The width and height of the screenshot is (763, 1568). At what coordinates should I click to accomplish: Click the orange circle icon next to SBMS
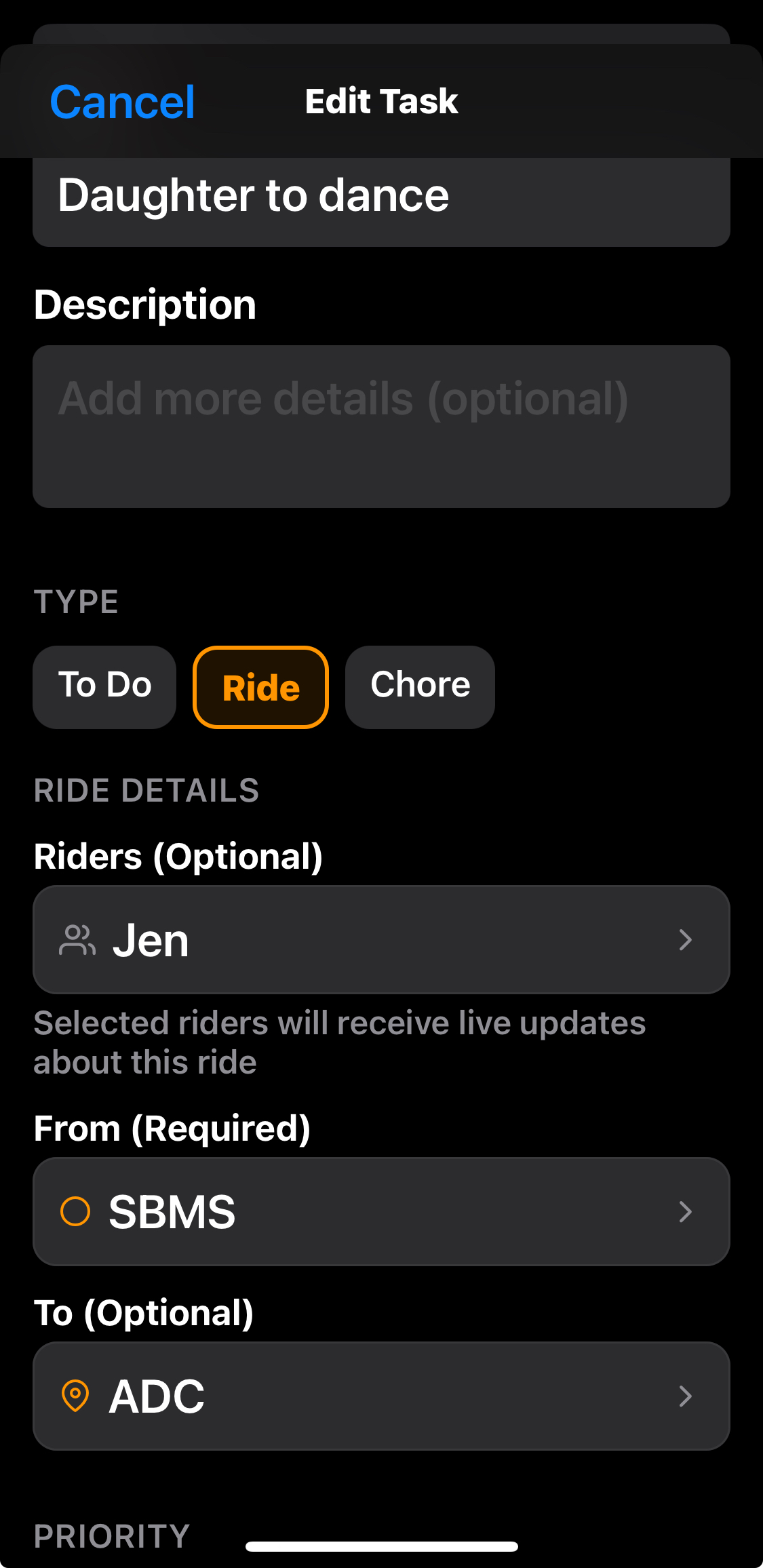(x=77, y=1212)
